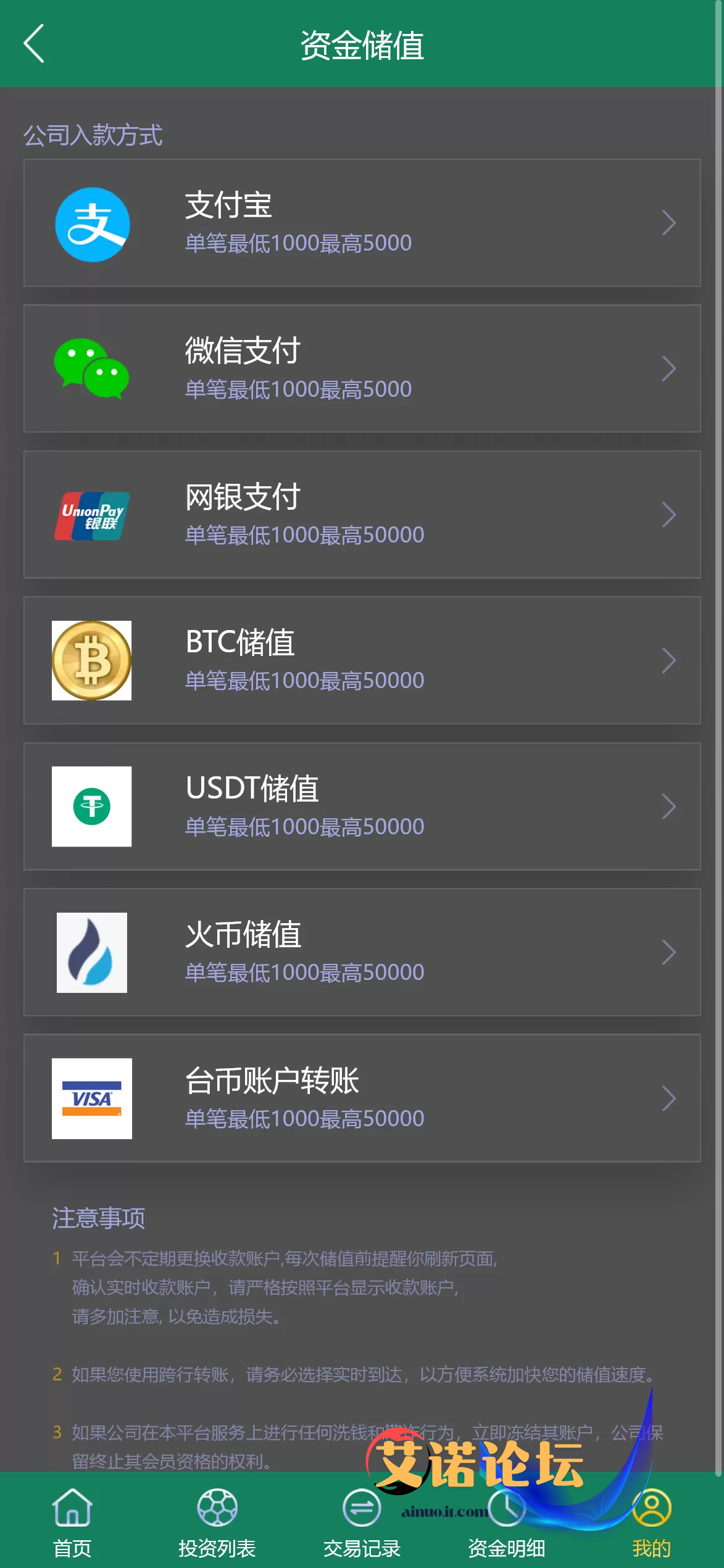Open USDT储值 deposit option
The height and width of the screenshot is (1568, 724).
(x=362, y=807)
